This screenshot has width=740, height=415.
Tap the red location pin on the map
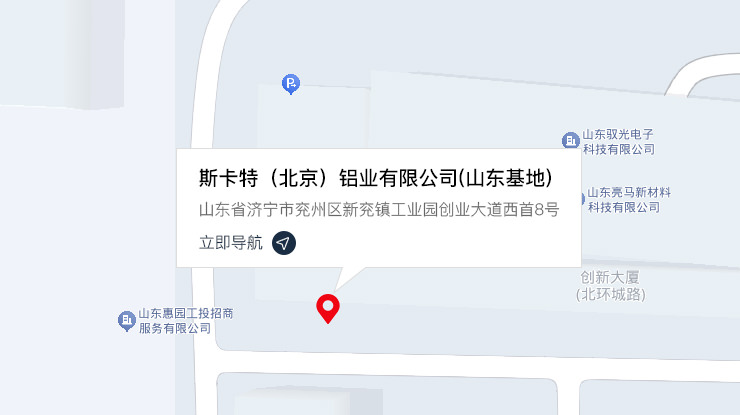pos(327,308)
